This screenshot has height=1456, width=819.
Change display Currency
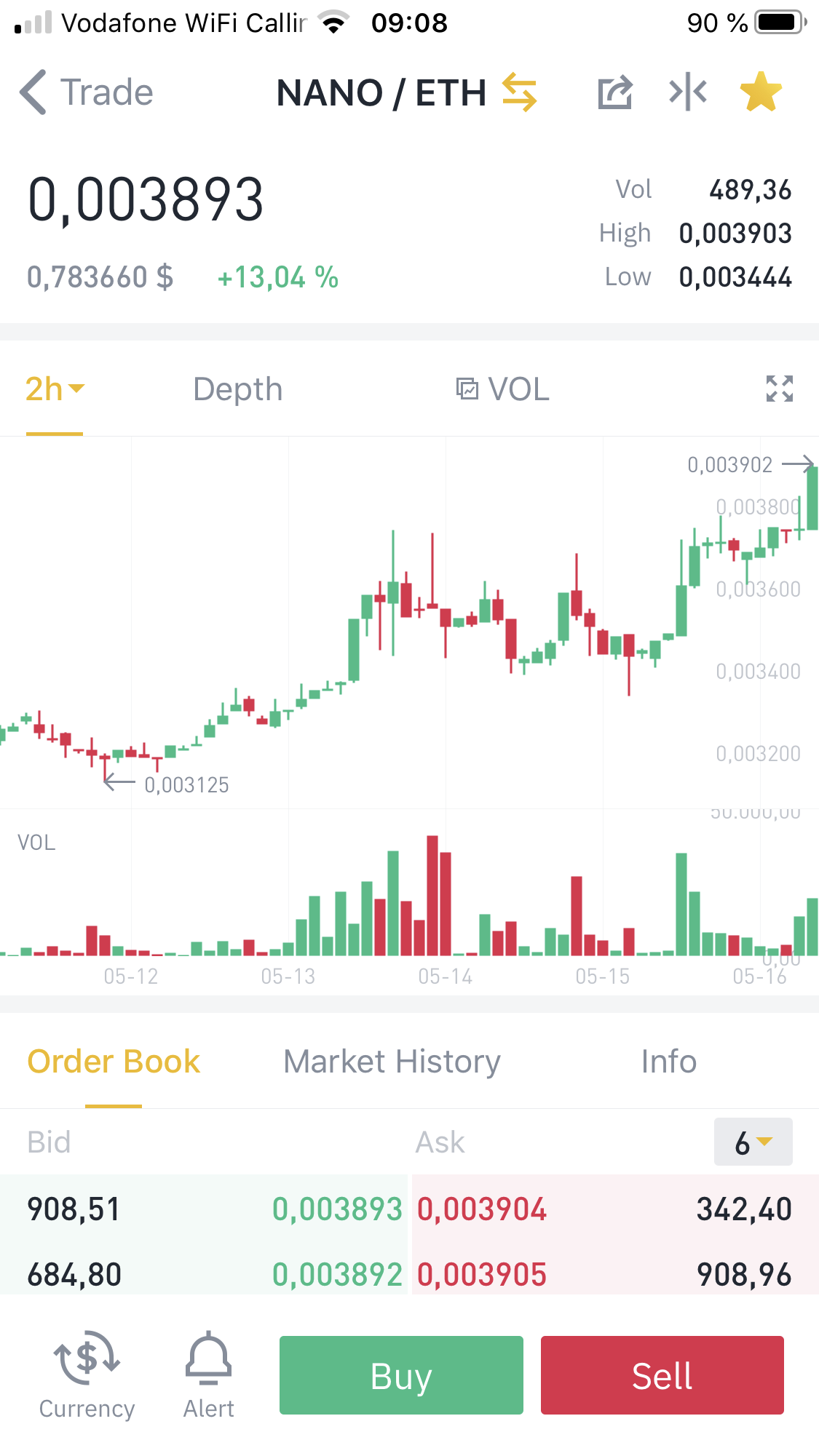[x=87, y=1375]
